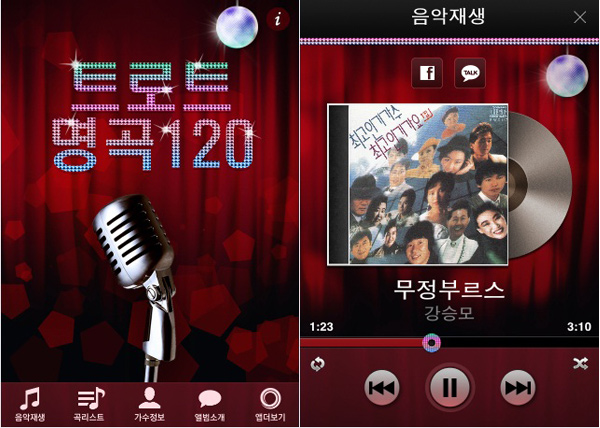Open the 곡리스트 tab
The width and height of the screenshot is (600, 428).
90,405
